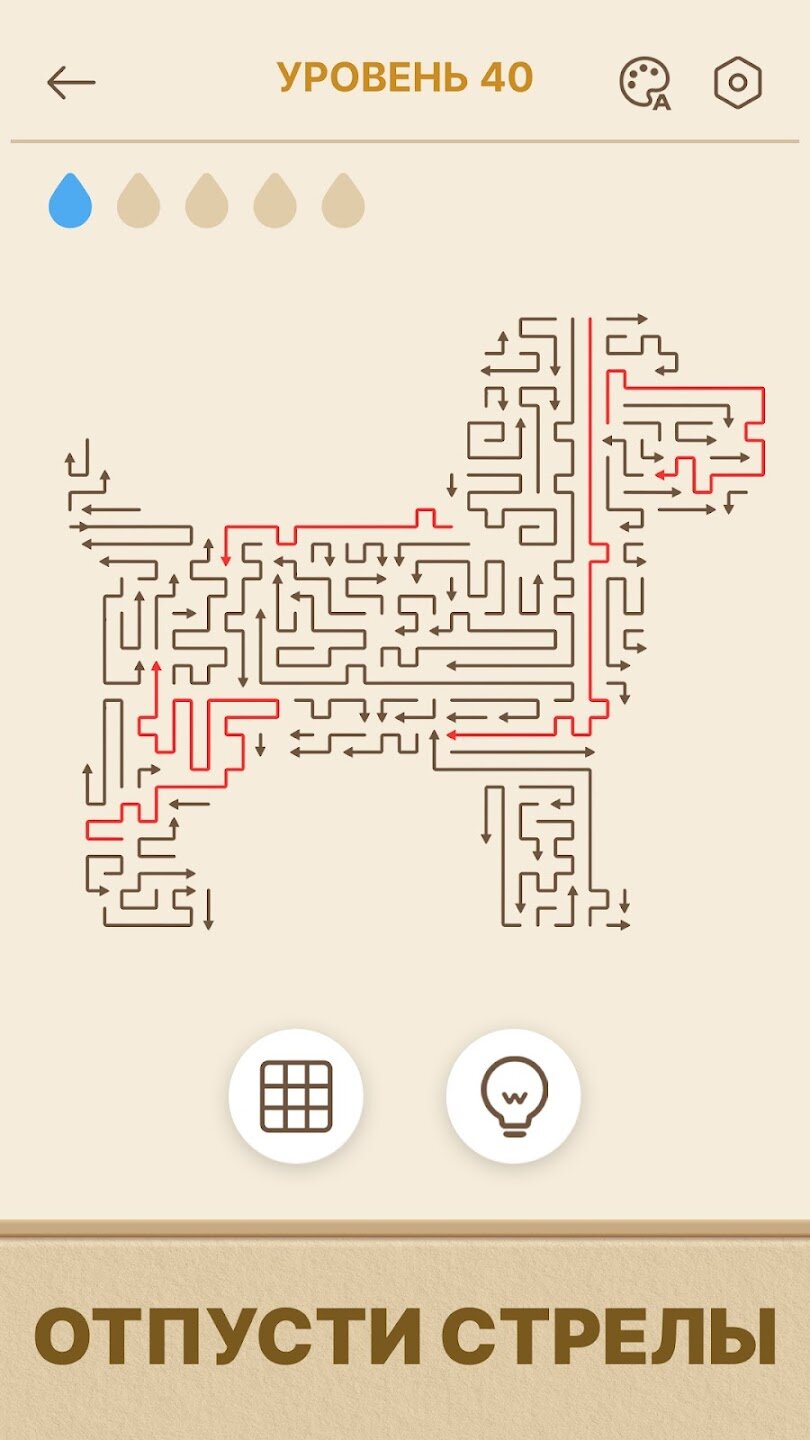Use the lightbulb hint button
The width and height of the screenshot is (810, 1440).
514,1096
